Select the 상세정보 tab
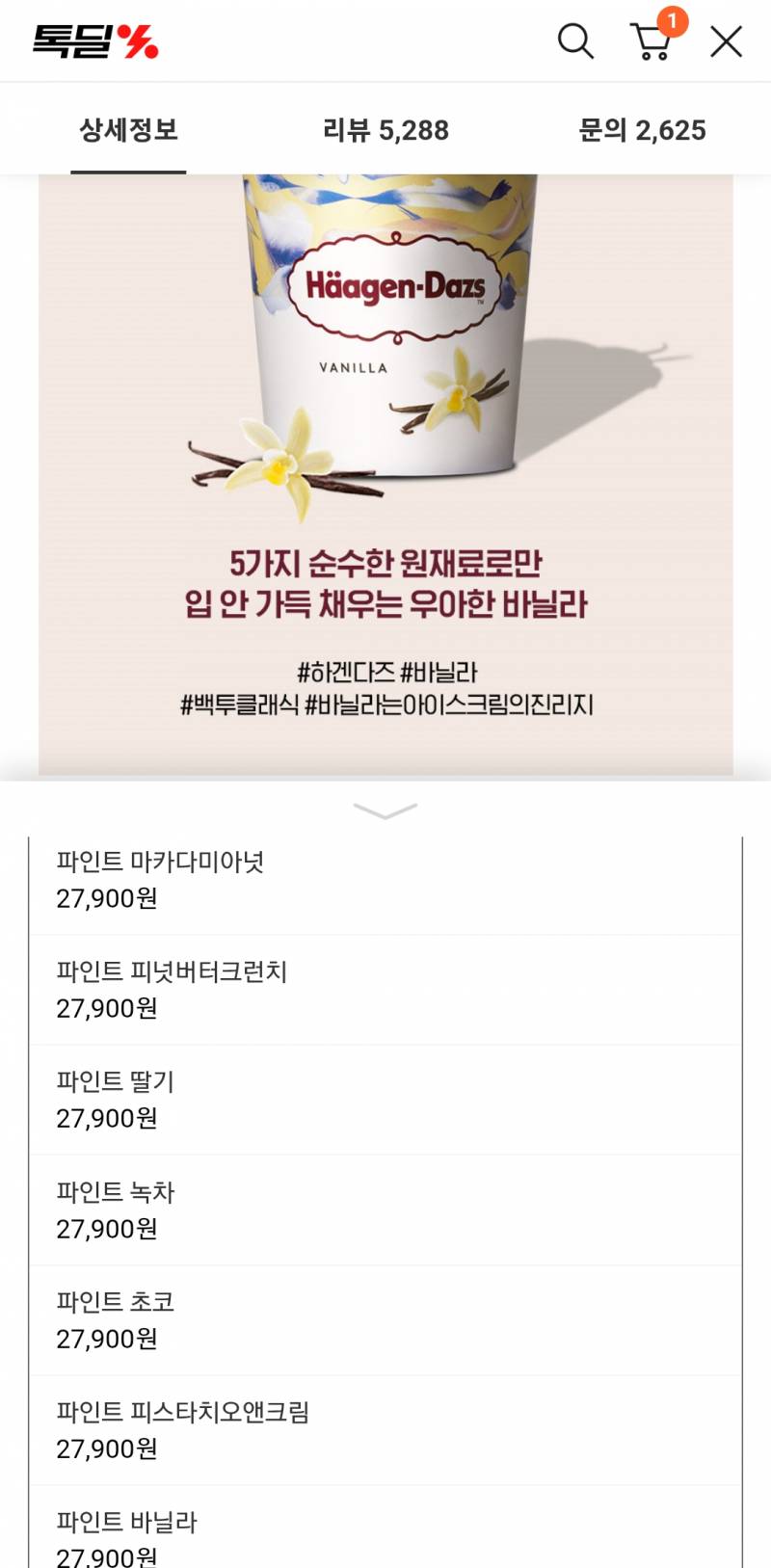This screenshot has width=771, height=1568. coord(128,130)
